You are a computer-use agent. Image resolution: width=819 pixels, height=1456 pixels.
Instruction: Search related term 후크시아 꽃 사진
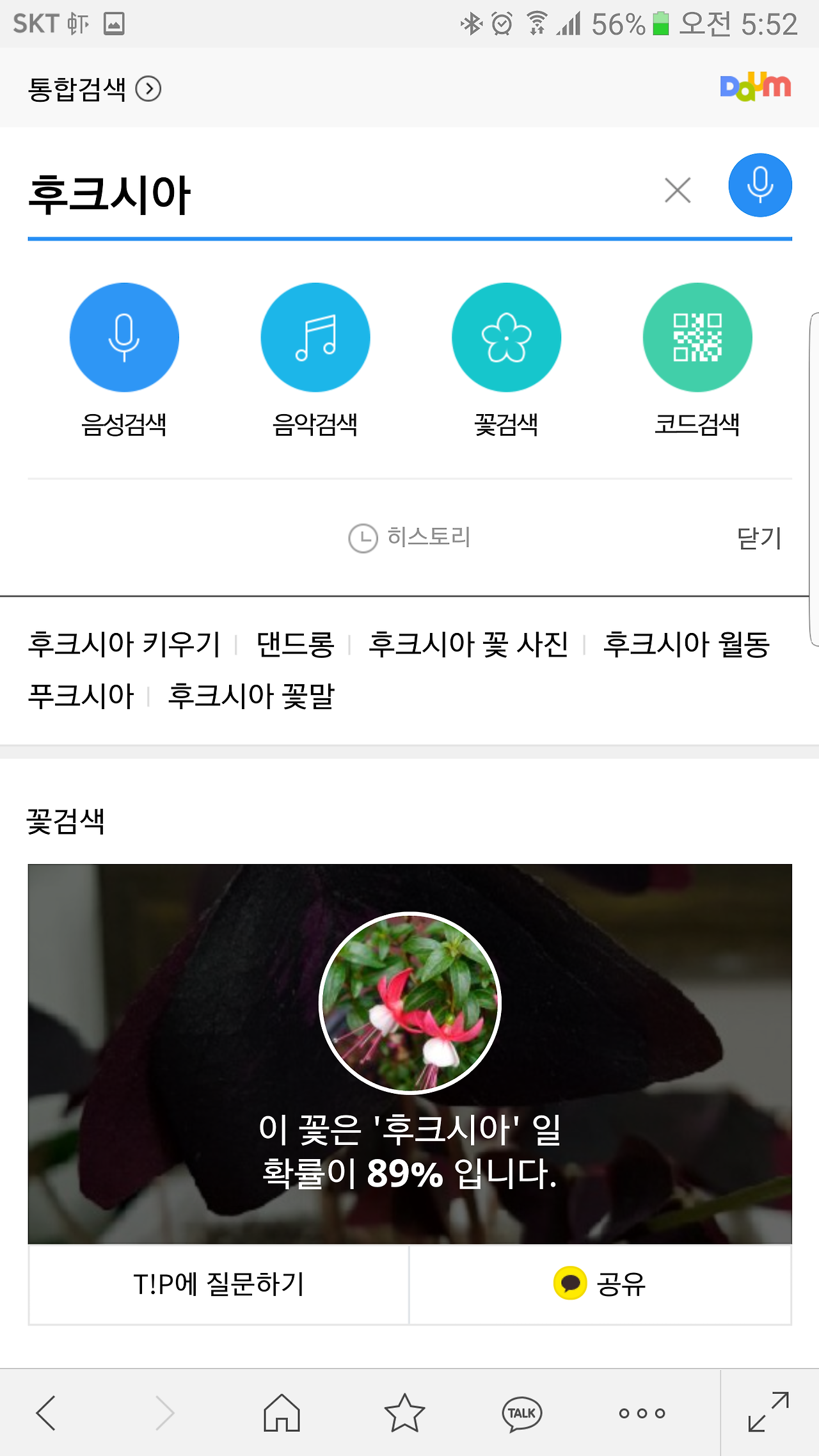(468, 644)
